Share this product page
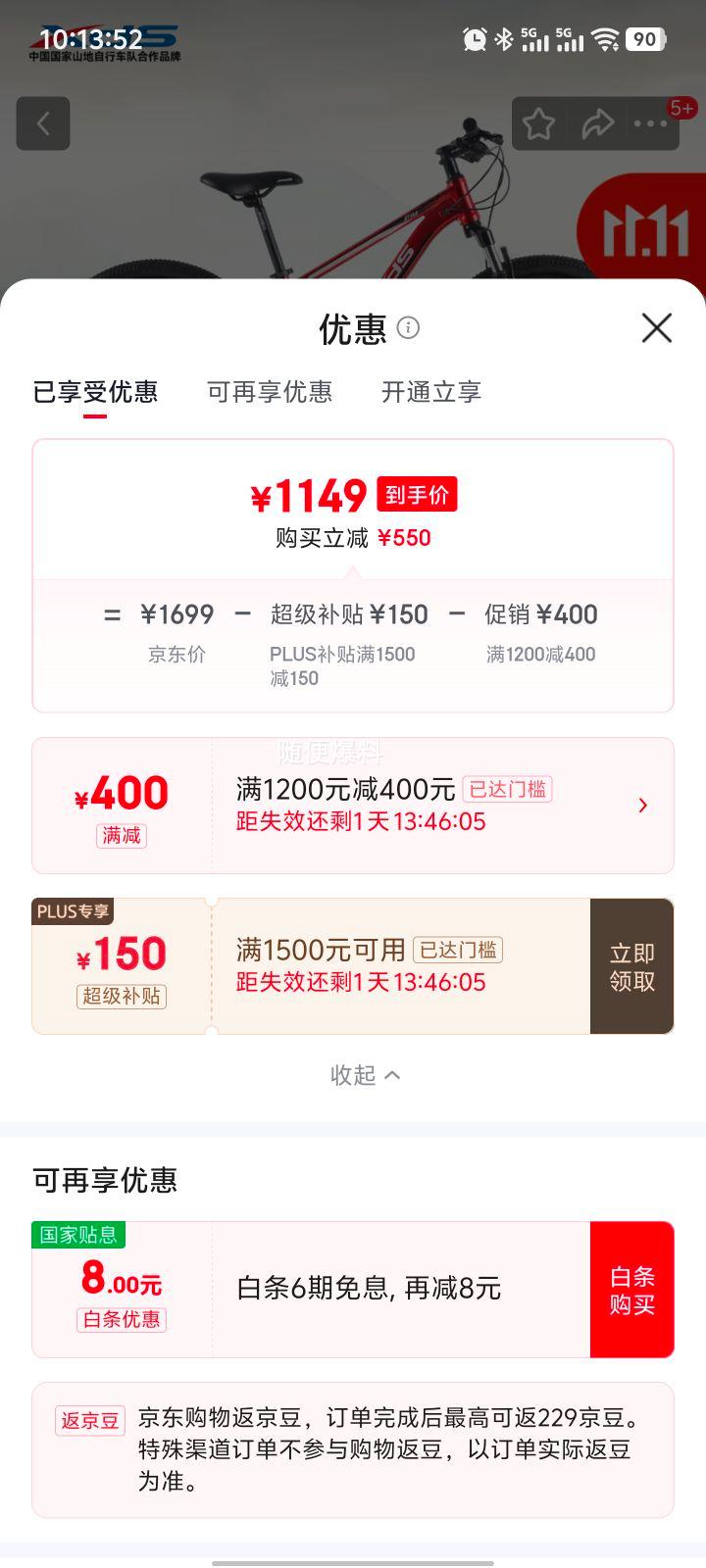 click(x=596, y=123)
